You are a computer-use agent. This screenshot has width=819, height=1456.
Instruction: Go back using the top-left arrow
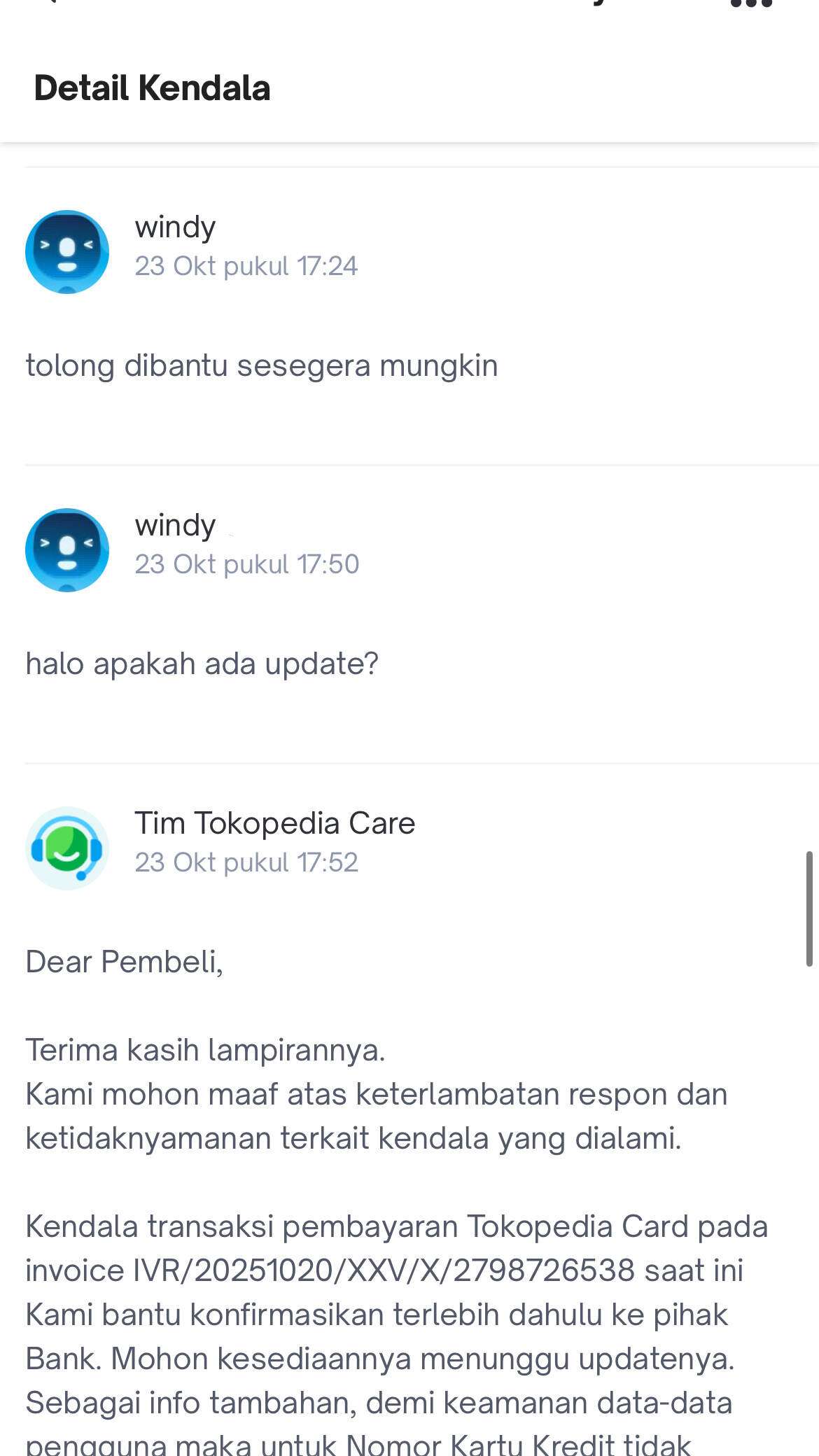pos(49,3)
